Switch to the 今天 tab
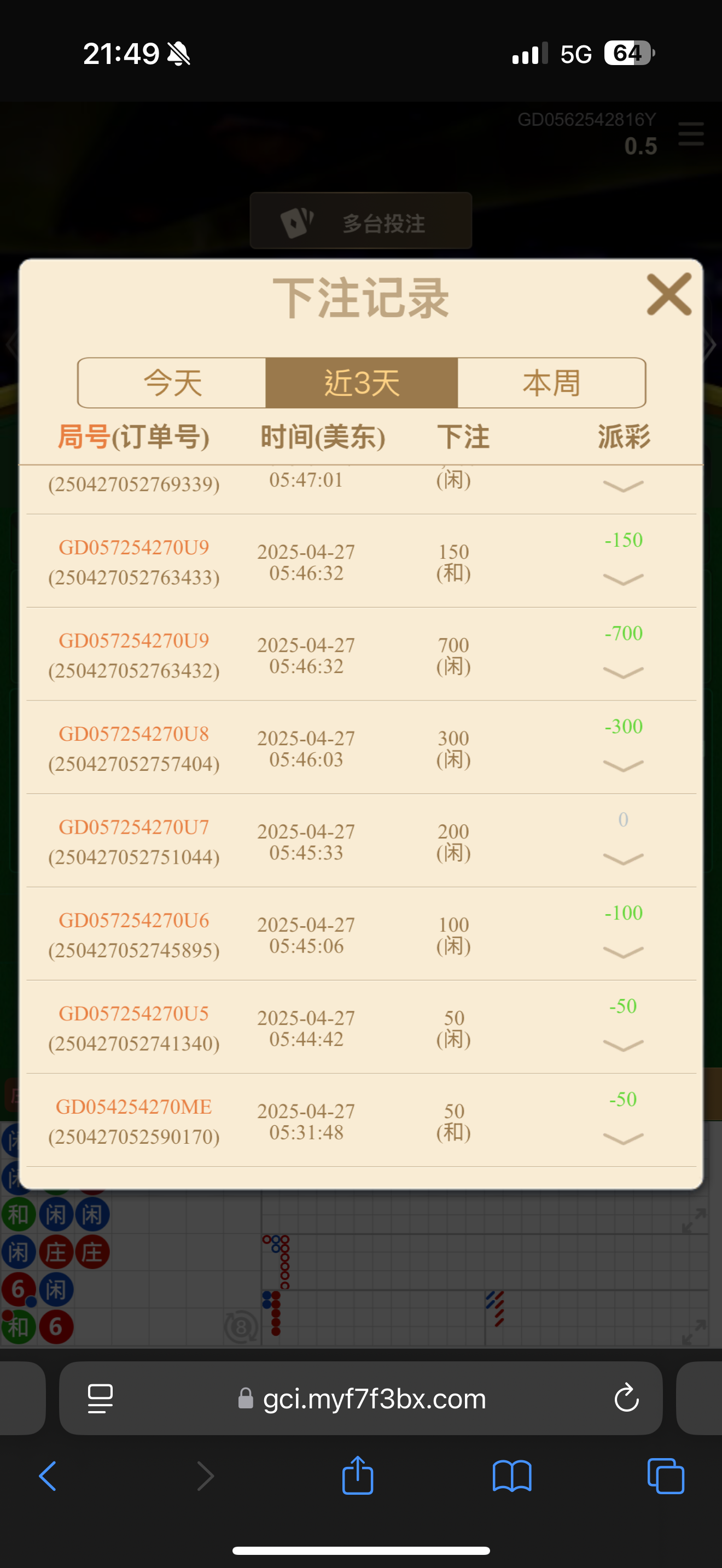Image resolution: width=722 pixels, height=1568 pixels. tap(172, 383)
